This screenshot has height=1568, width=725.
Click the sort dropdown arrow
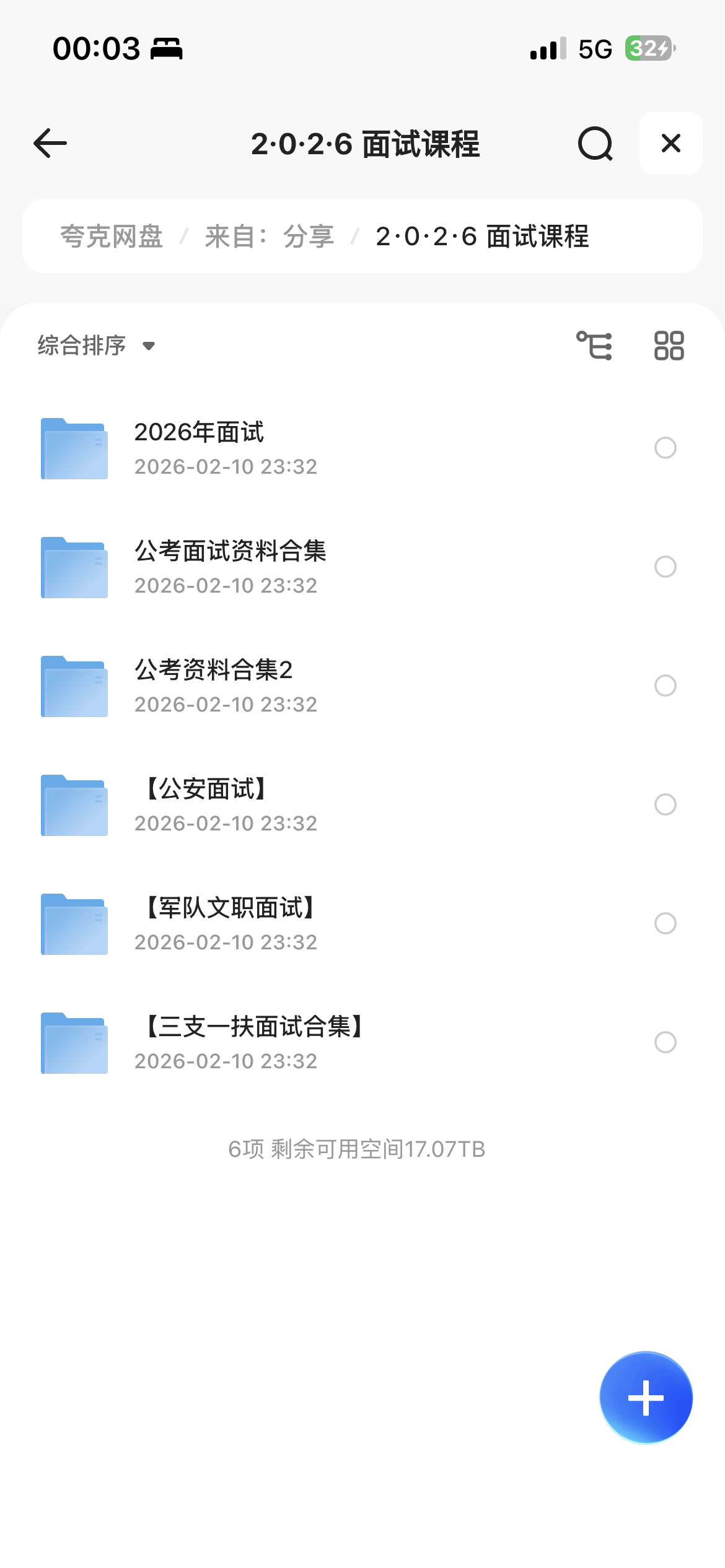[148, 346]
